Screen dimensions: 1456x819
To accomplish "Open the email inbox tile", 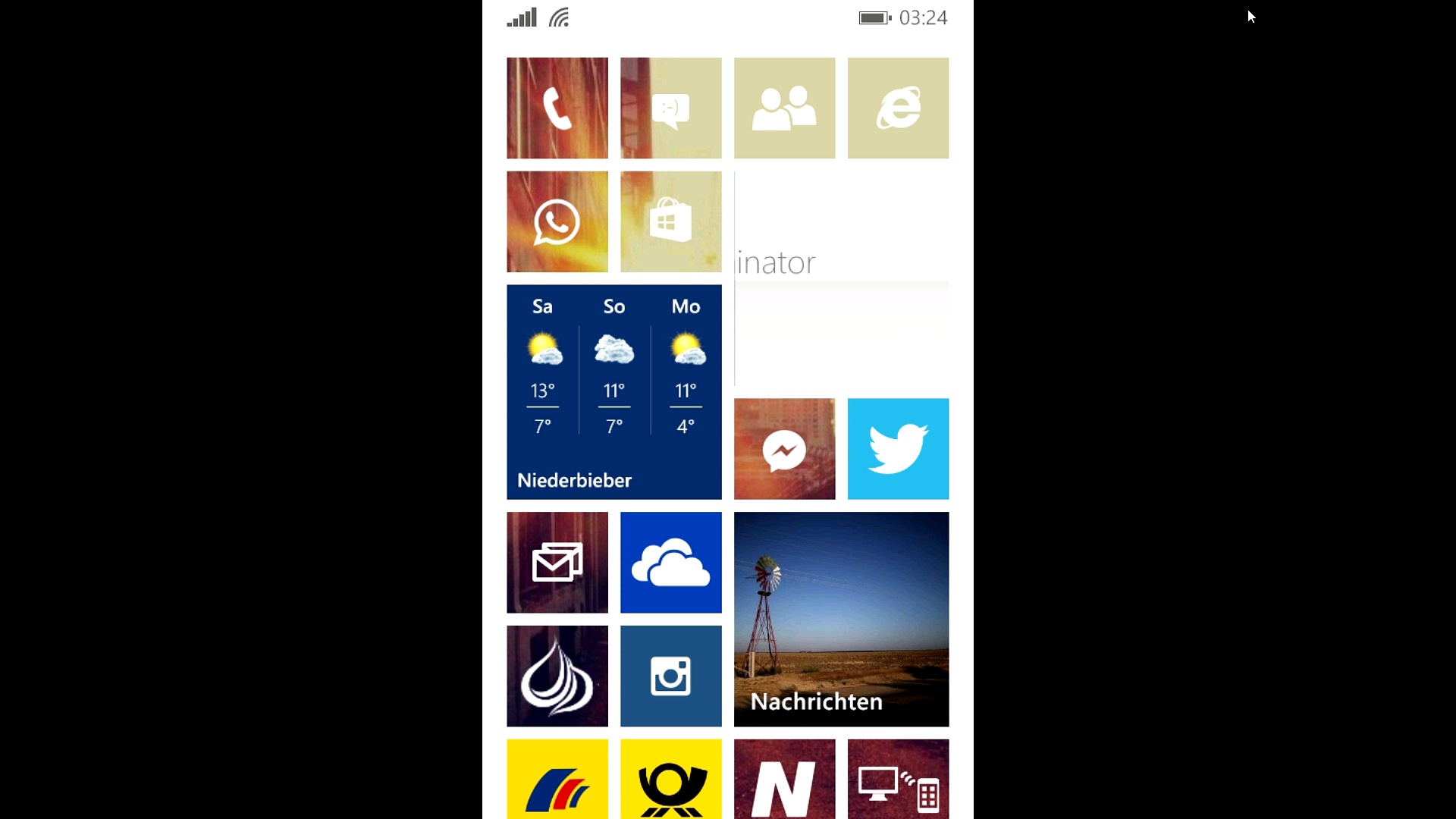I will pyautogui.click(x=557, y=562).
